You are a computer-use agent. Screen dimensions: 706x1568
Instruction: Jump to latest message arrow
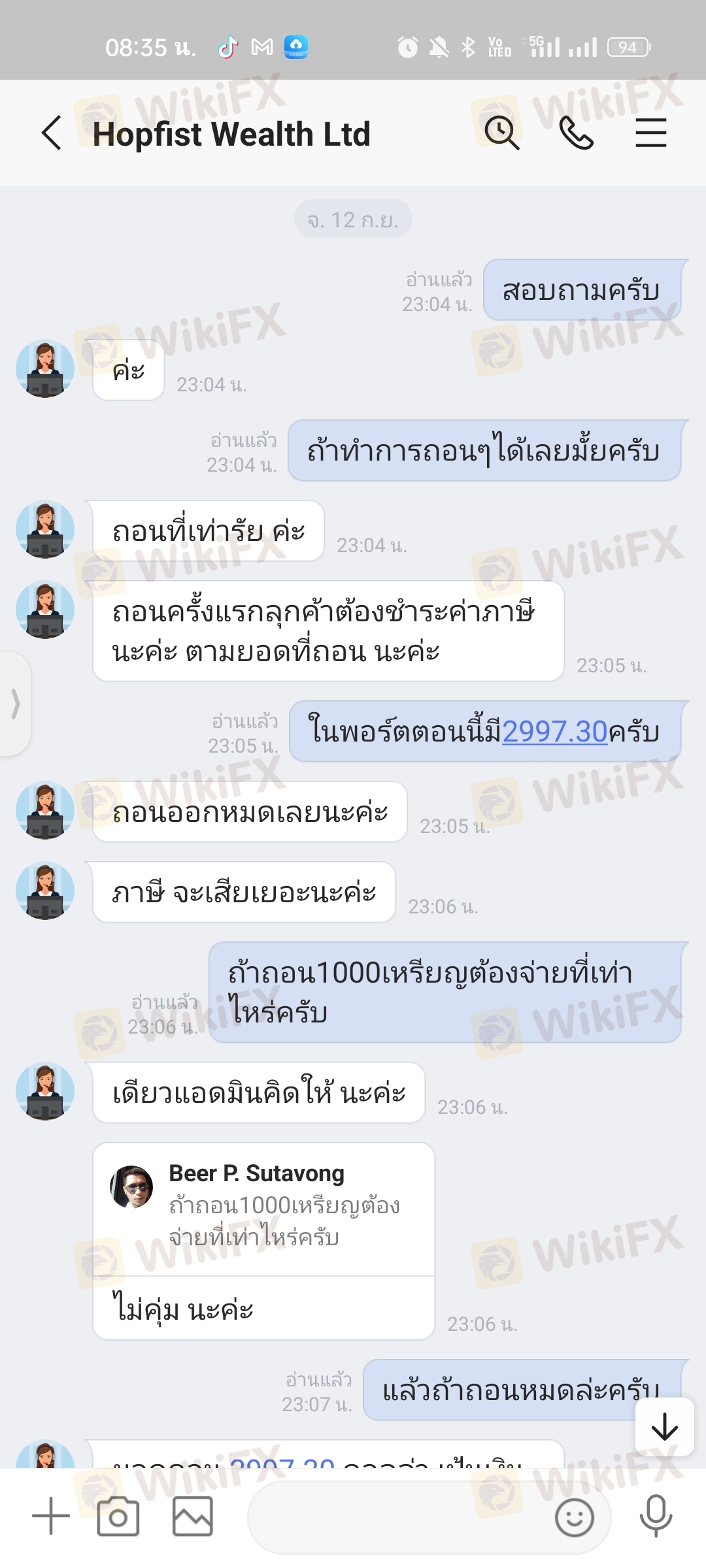[665, 1427]
